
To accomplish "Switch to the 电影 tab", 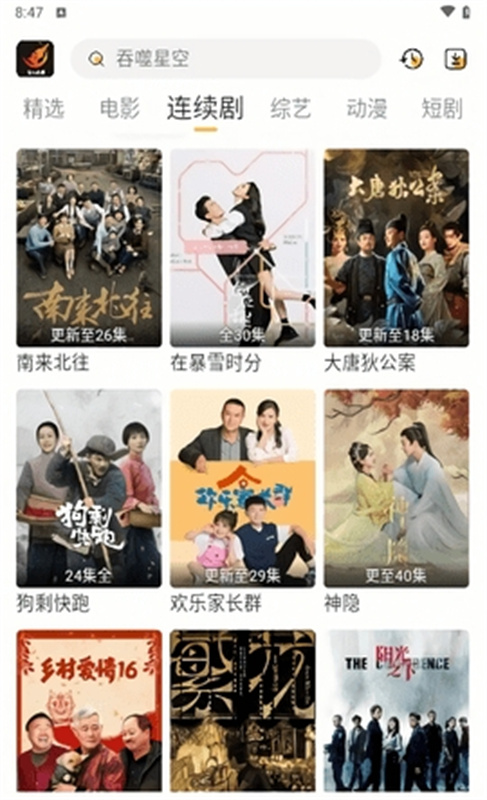I will coord(119,109).
